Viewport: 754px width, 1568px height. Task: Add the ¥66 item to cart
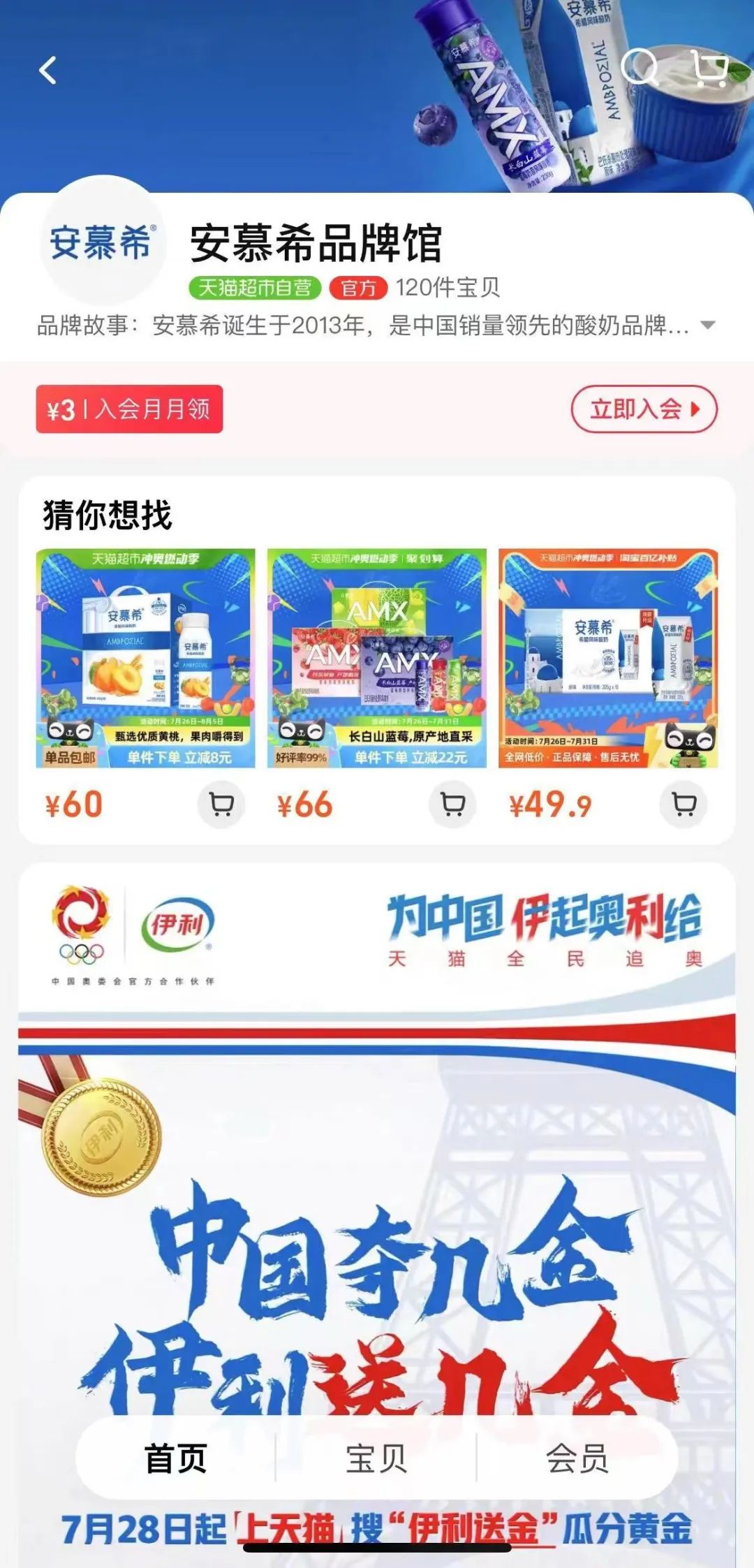(452, 805)
